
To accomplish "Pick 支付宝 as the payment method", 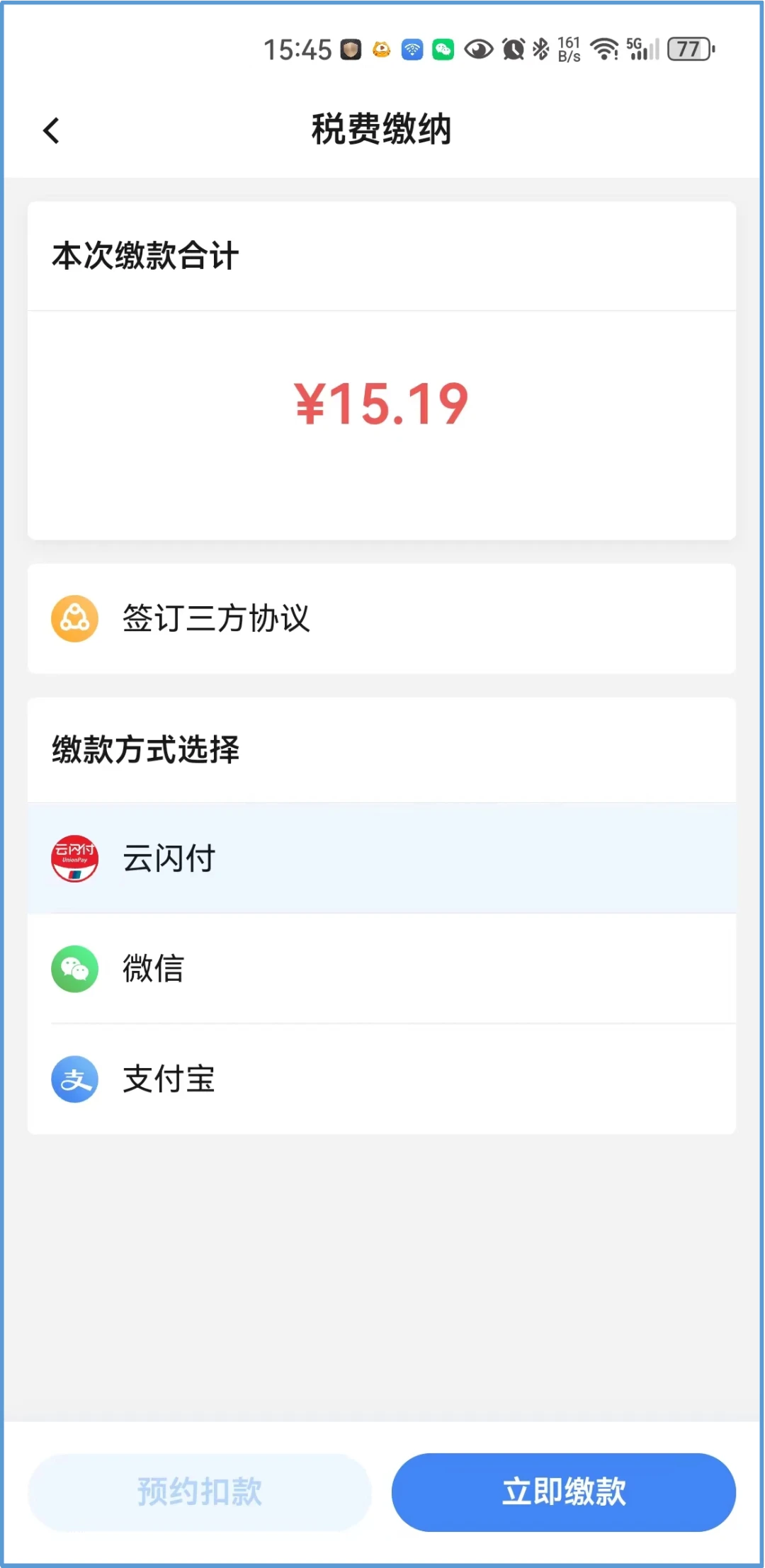I will coord(382,1079).
